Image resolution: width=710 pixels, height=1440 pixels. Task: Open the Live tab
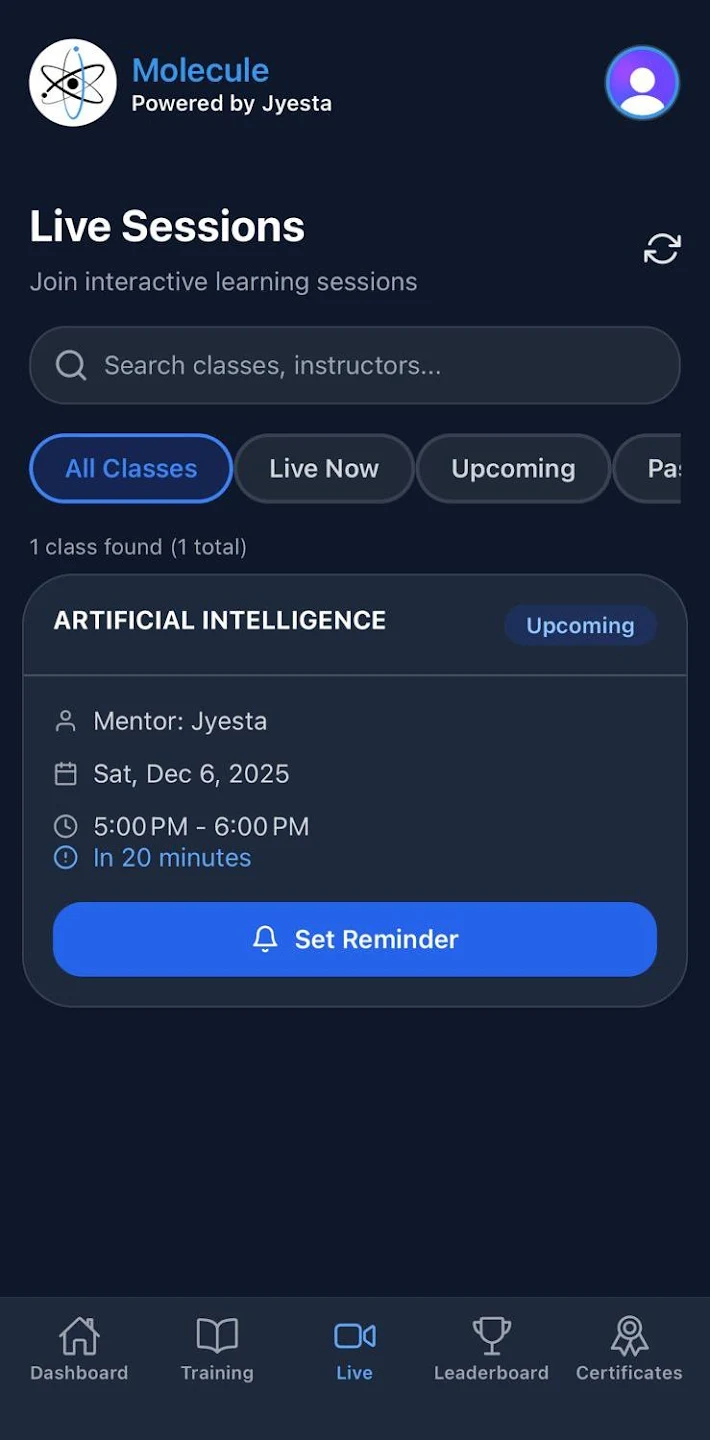354,1349
